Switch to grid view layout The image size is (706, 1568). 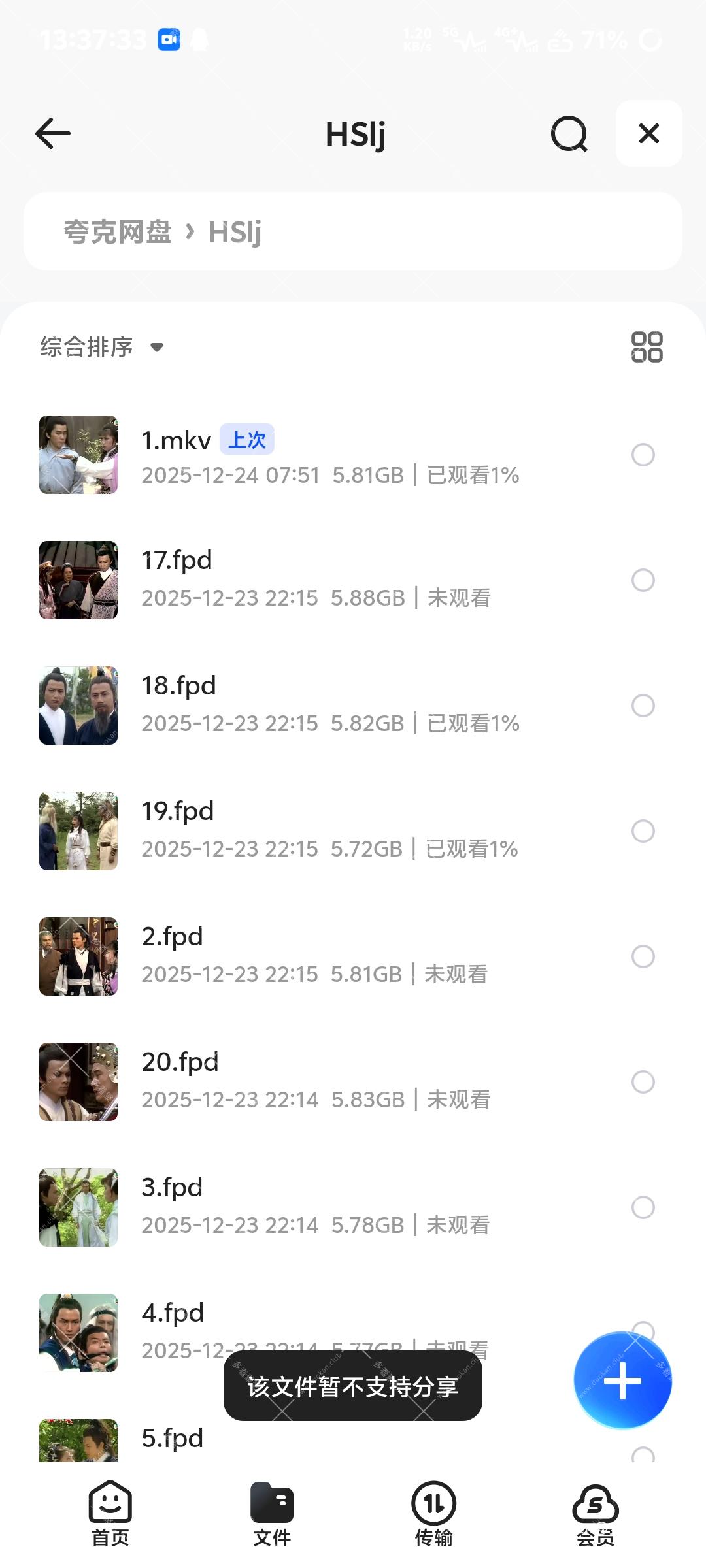coord(646,347)
